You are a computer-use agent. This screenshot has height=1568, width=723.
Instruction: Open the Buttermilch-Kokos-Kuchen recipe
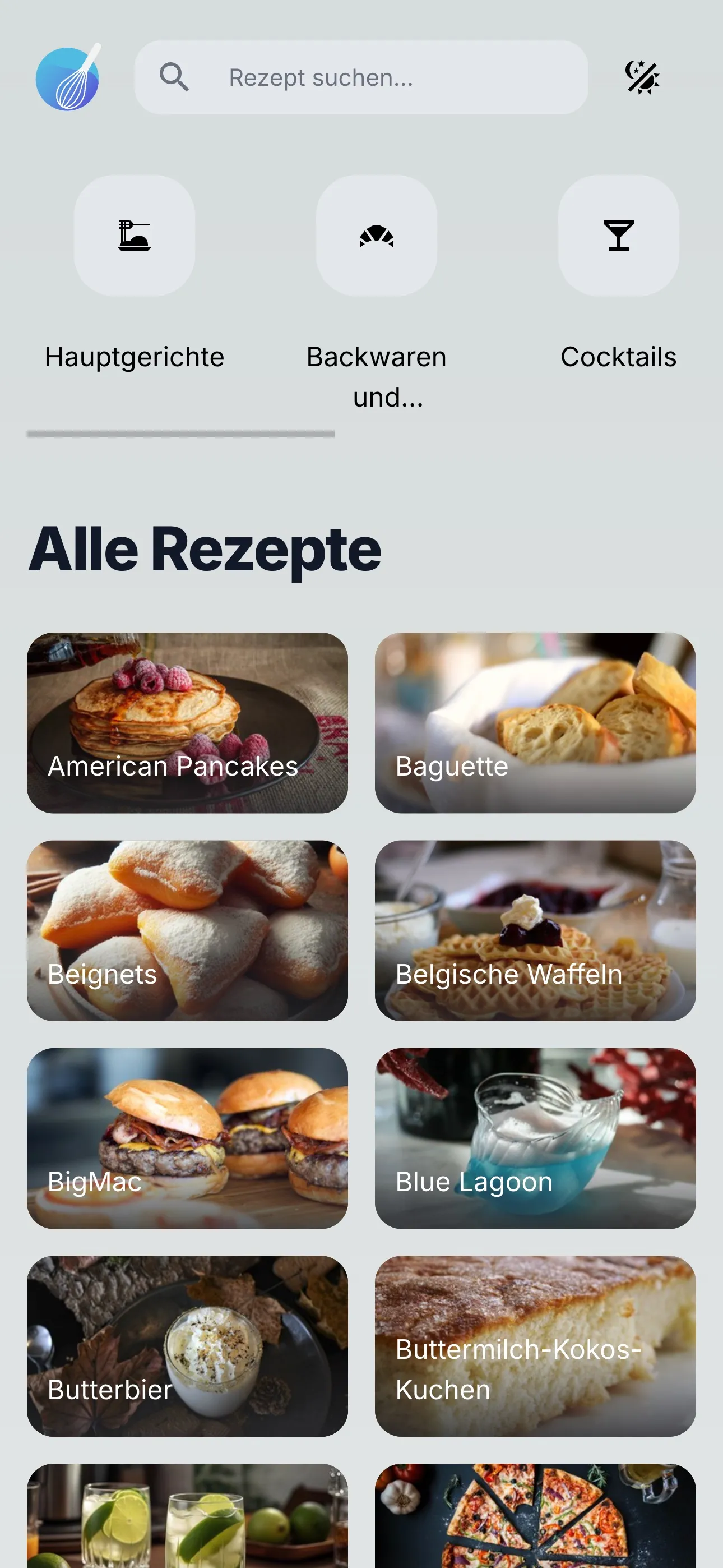point(536,1345)
